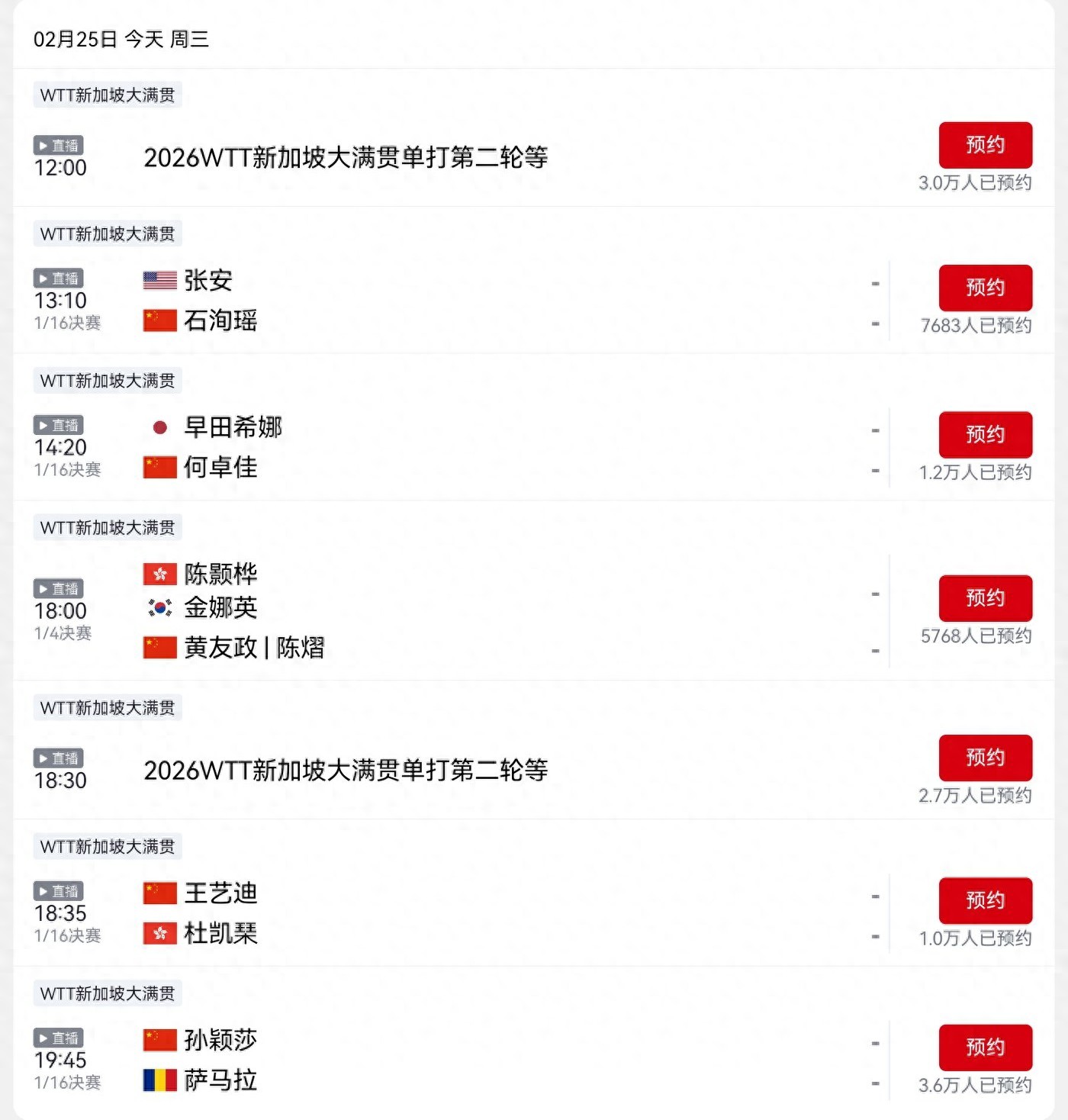Click the pair 黄友政 | 陈熠
The width and height of the screenshot is (1068, 1120).
(254, 648)
